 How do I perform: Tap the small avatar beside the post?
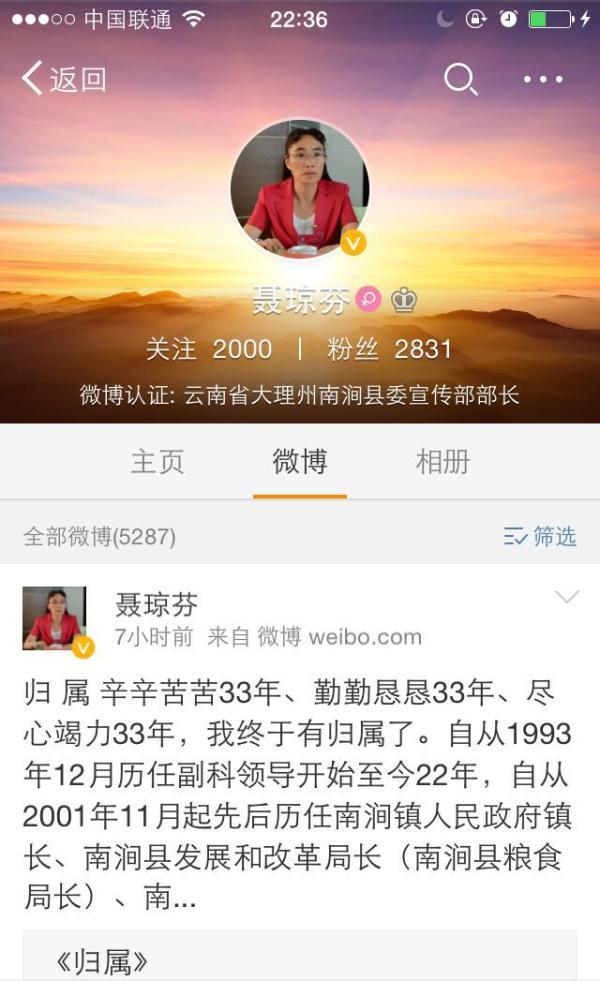(x=55, y=620)
